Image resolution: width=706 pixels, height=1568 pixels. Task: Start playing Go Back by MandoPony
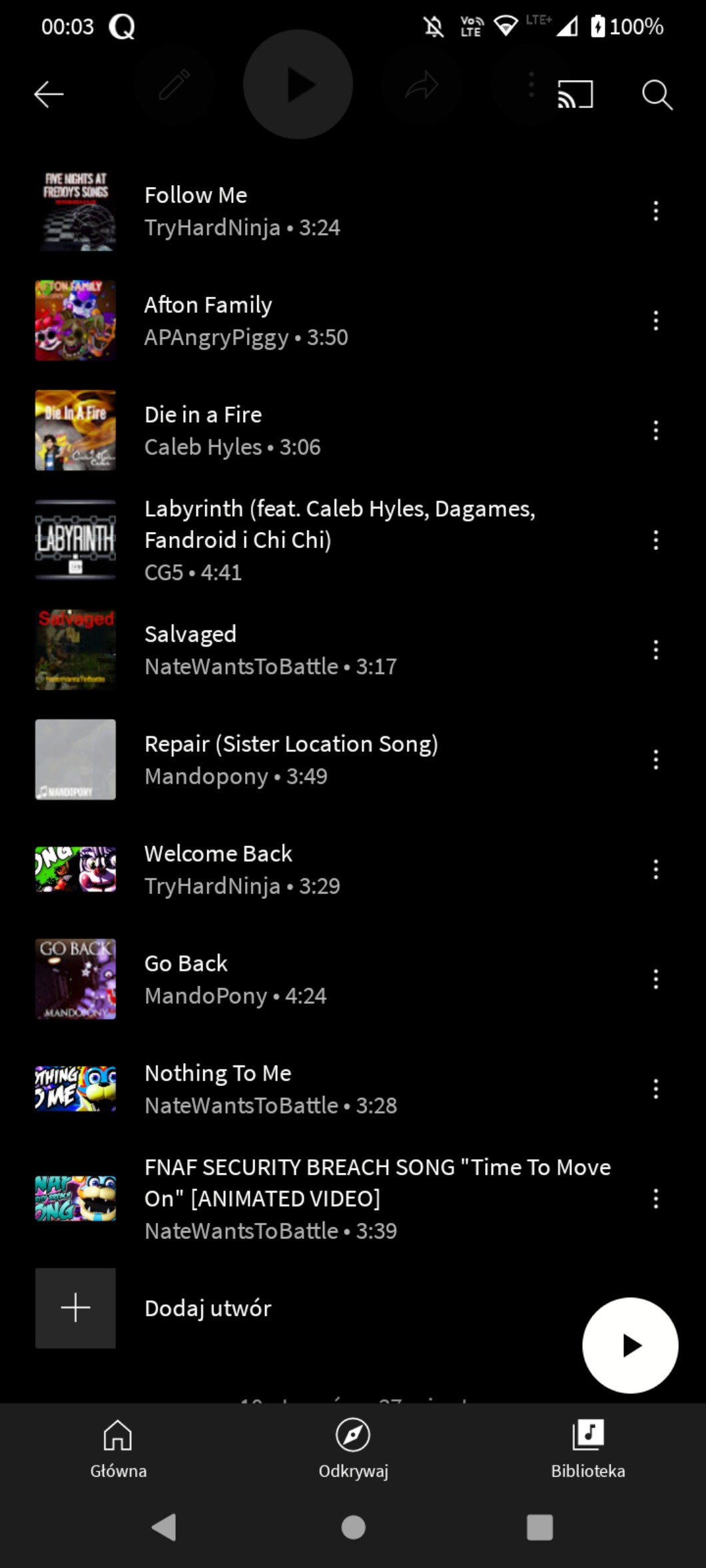click(186, 964)
